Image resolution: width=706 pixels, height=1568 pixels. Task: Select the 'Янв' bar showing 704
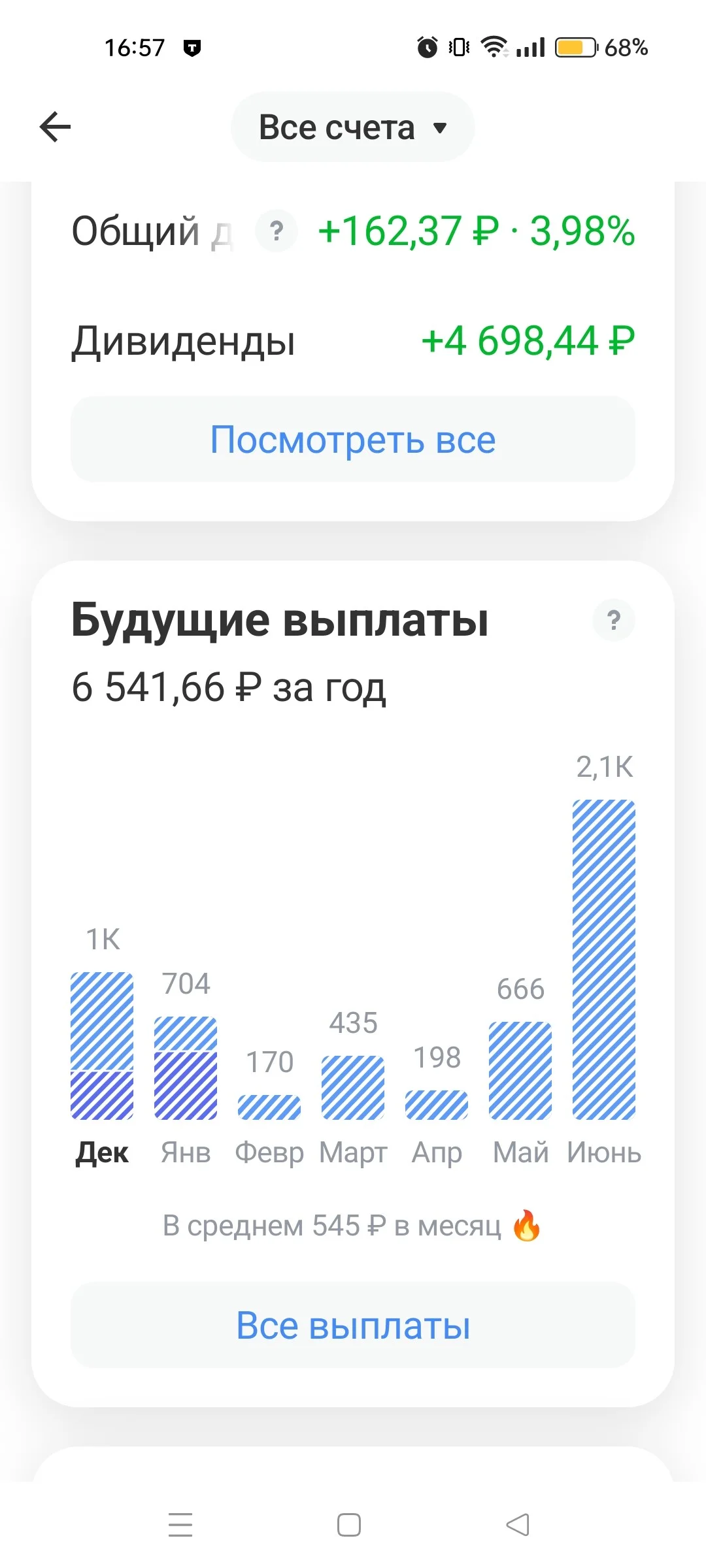[186, 1068]
